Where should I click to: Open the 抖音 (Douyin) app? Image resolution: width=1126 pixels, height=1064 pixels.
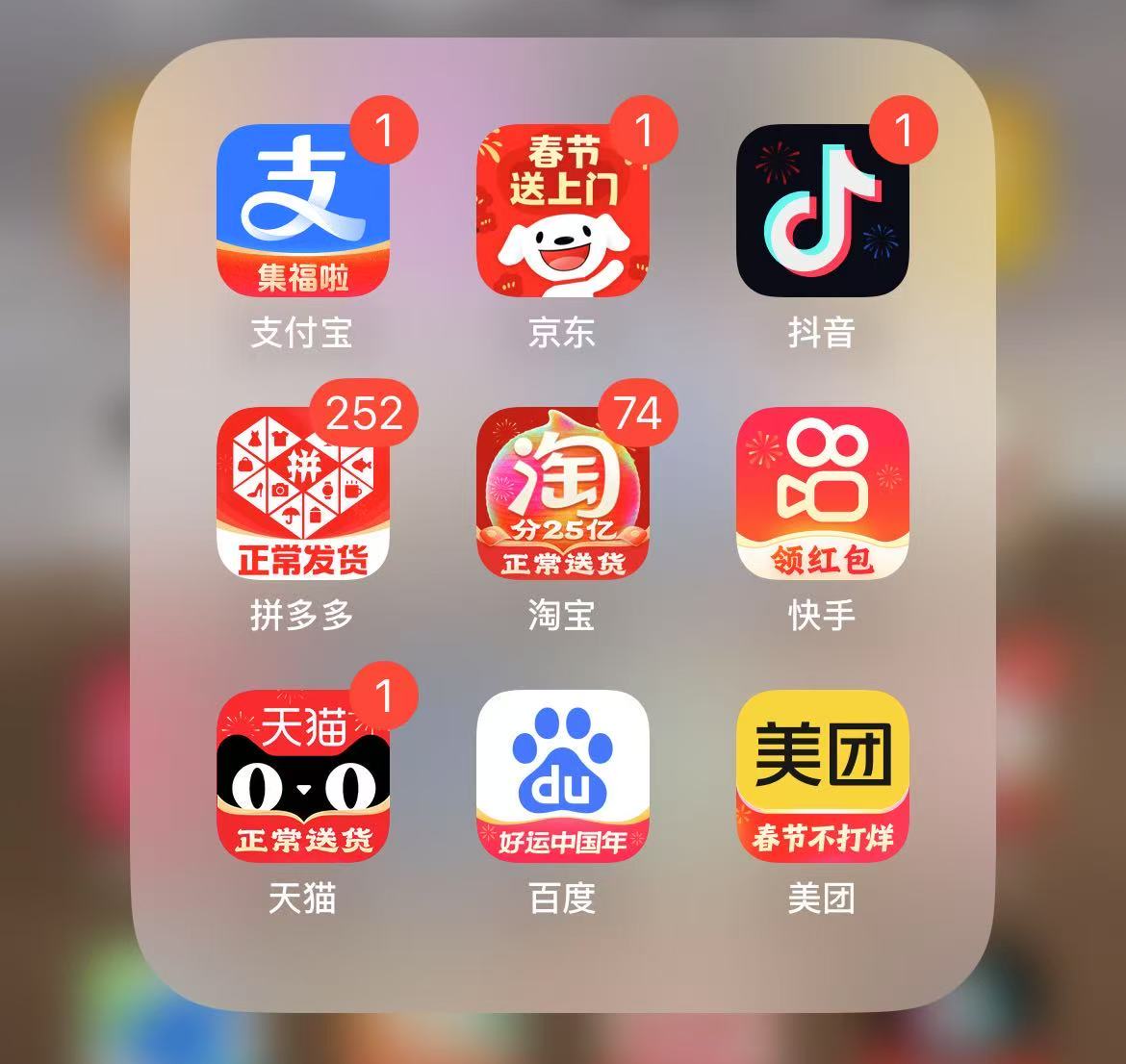coord(822,210)
